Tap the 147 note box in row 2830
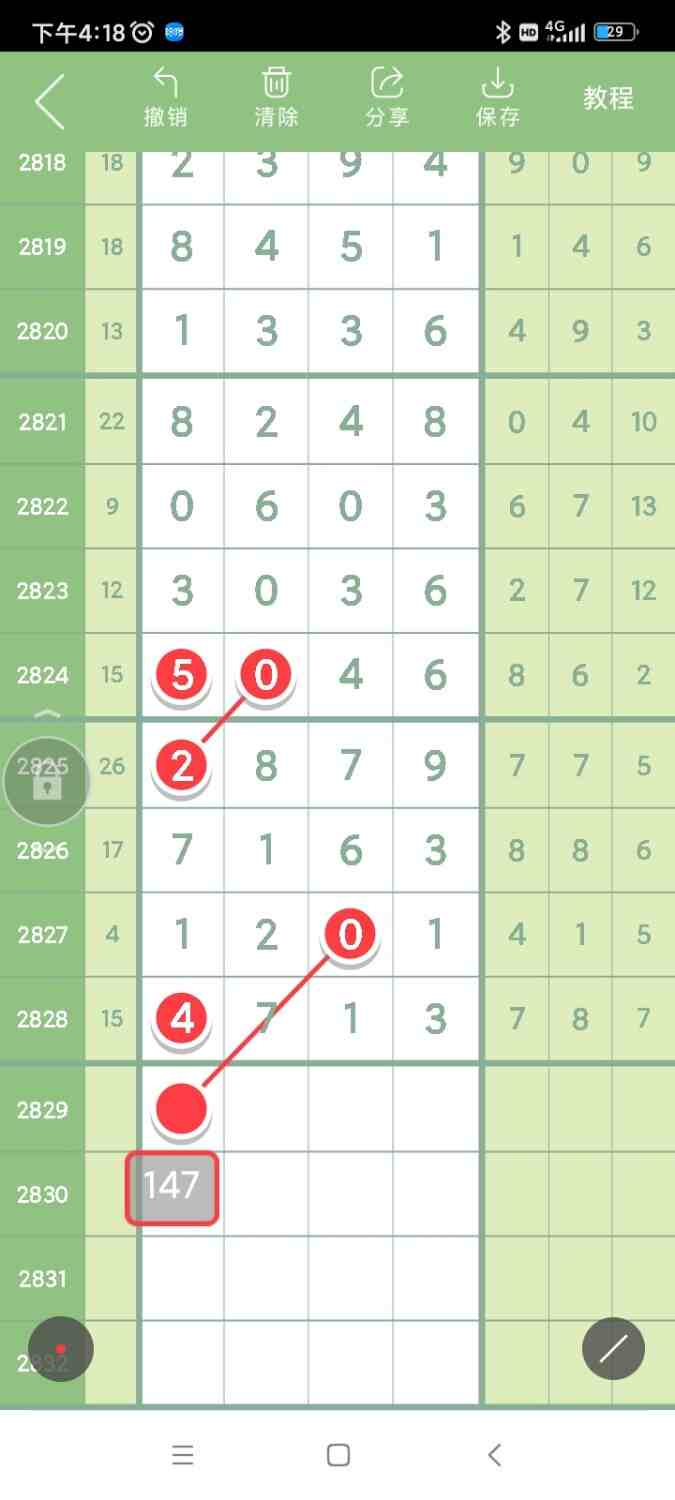Viewport: 675px width, 1500px height. [171, 1187]
